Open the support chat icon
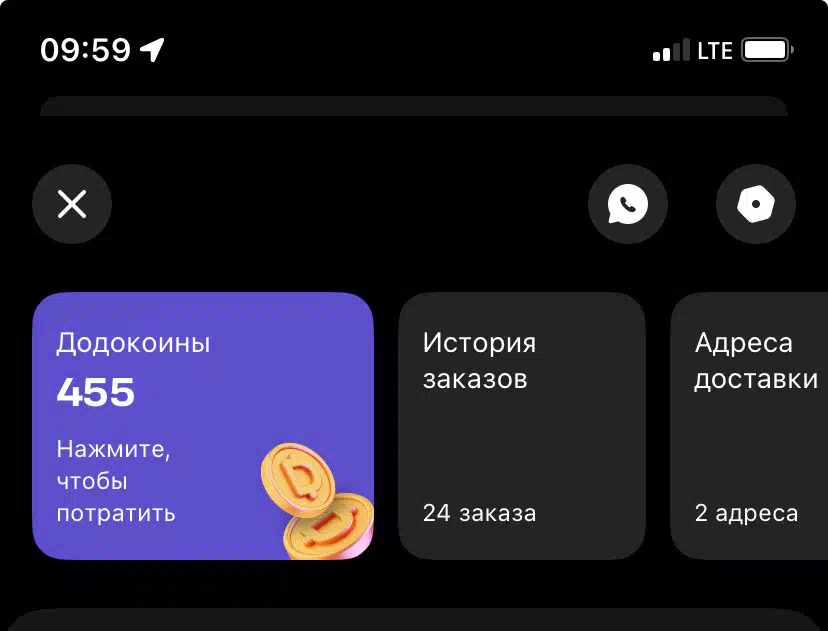Image resolution: width=828 pixels, height=631 pixels. coord(627,204)
